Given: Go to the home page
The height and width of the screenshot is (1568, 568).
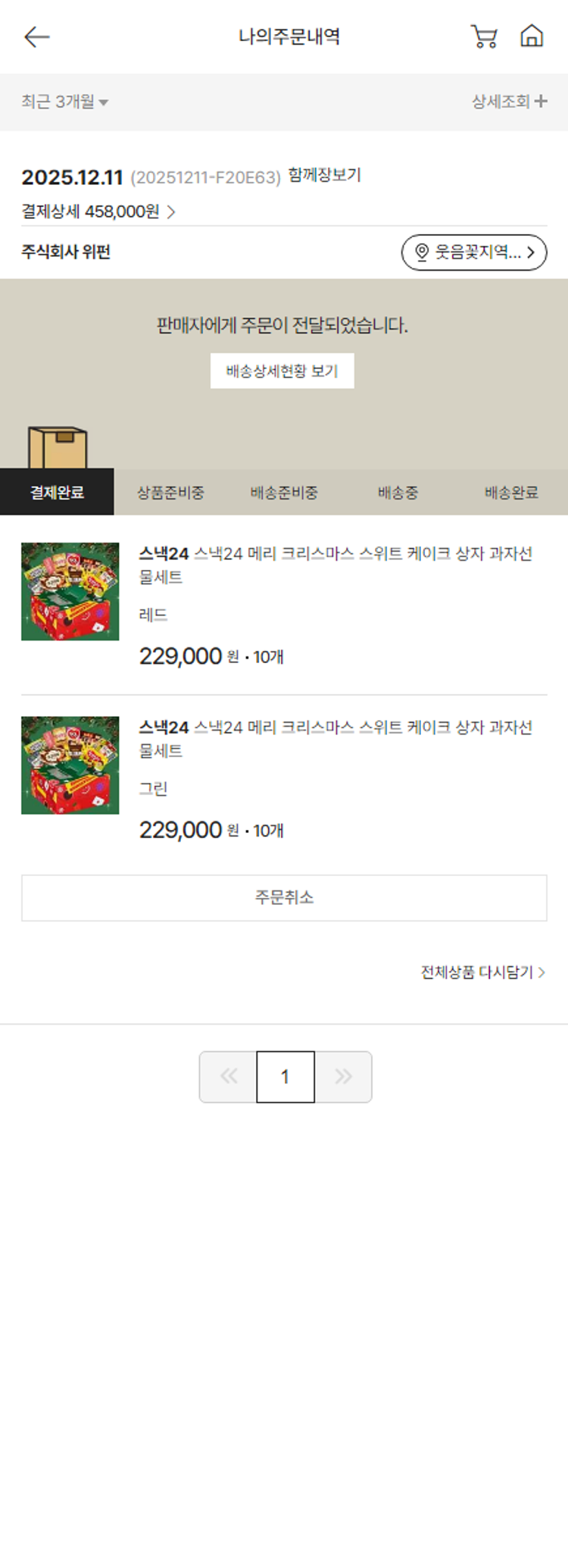Looking at the screenshot, I should tap(532, 36).
